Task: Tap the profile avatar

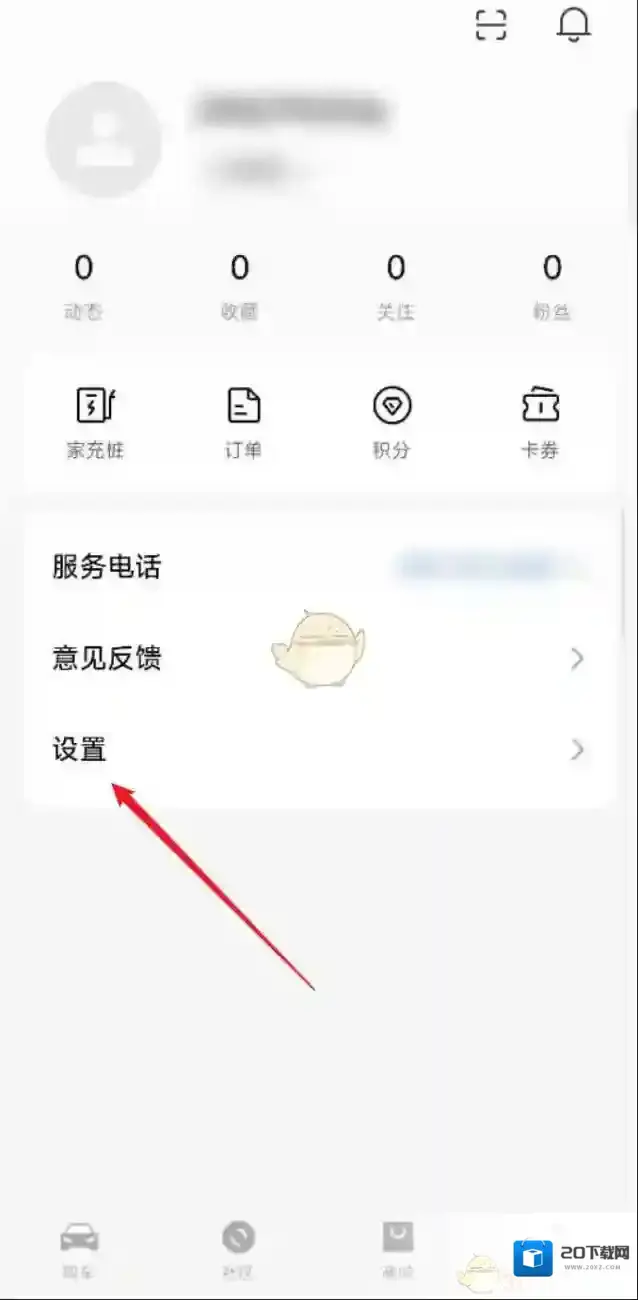Action: (104, 139)
